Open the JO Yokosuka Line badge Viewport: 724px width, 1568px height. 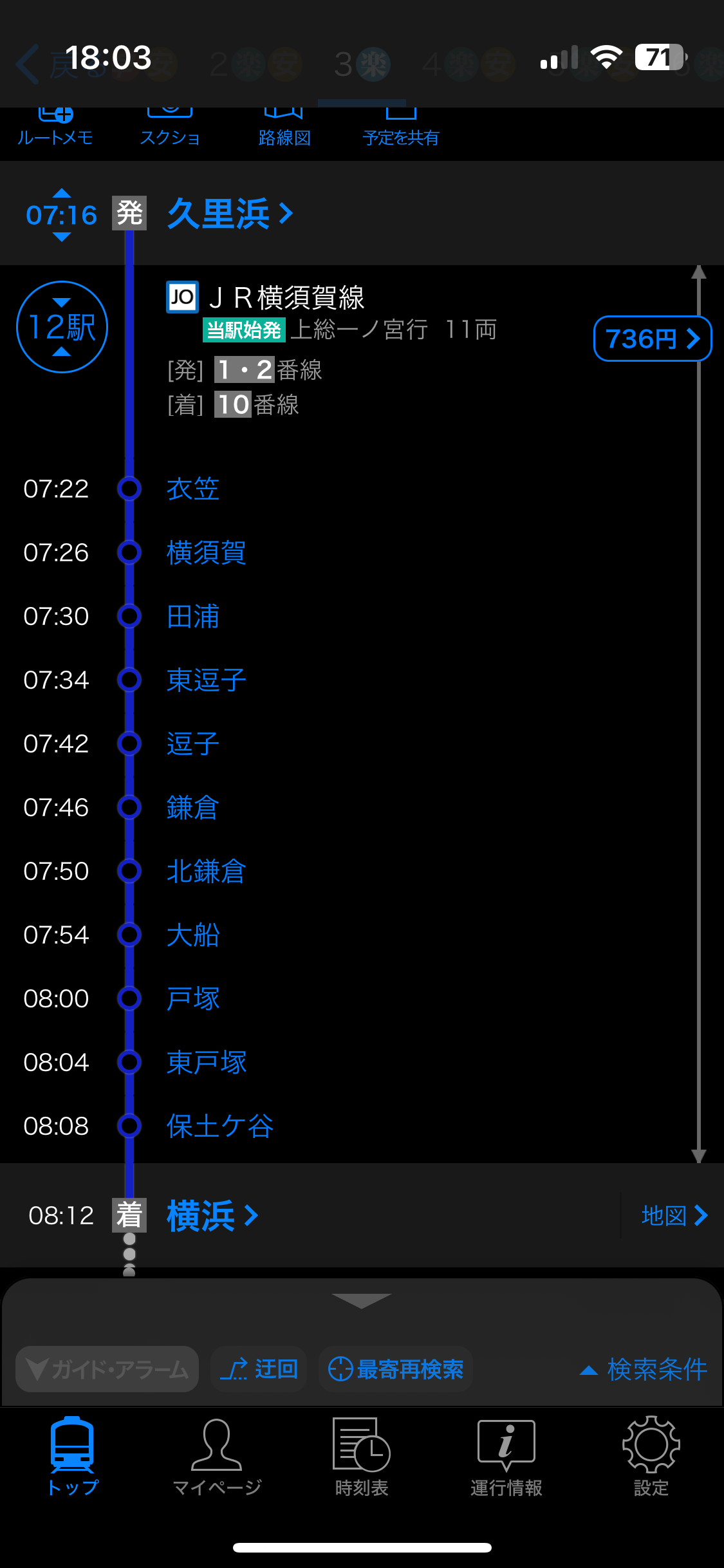[x=182, y=297]
